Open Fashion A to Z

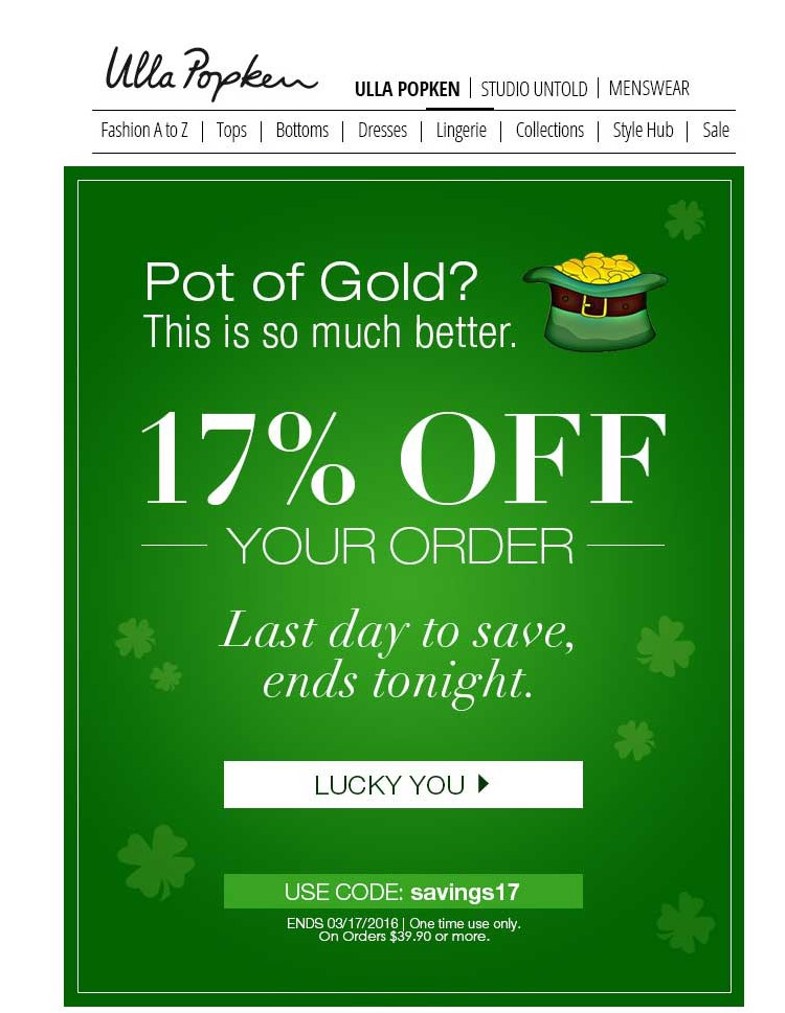tap(144, 130)
